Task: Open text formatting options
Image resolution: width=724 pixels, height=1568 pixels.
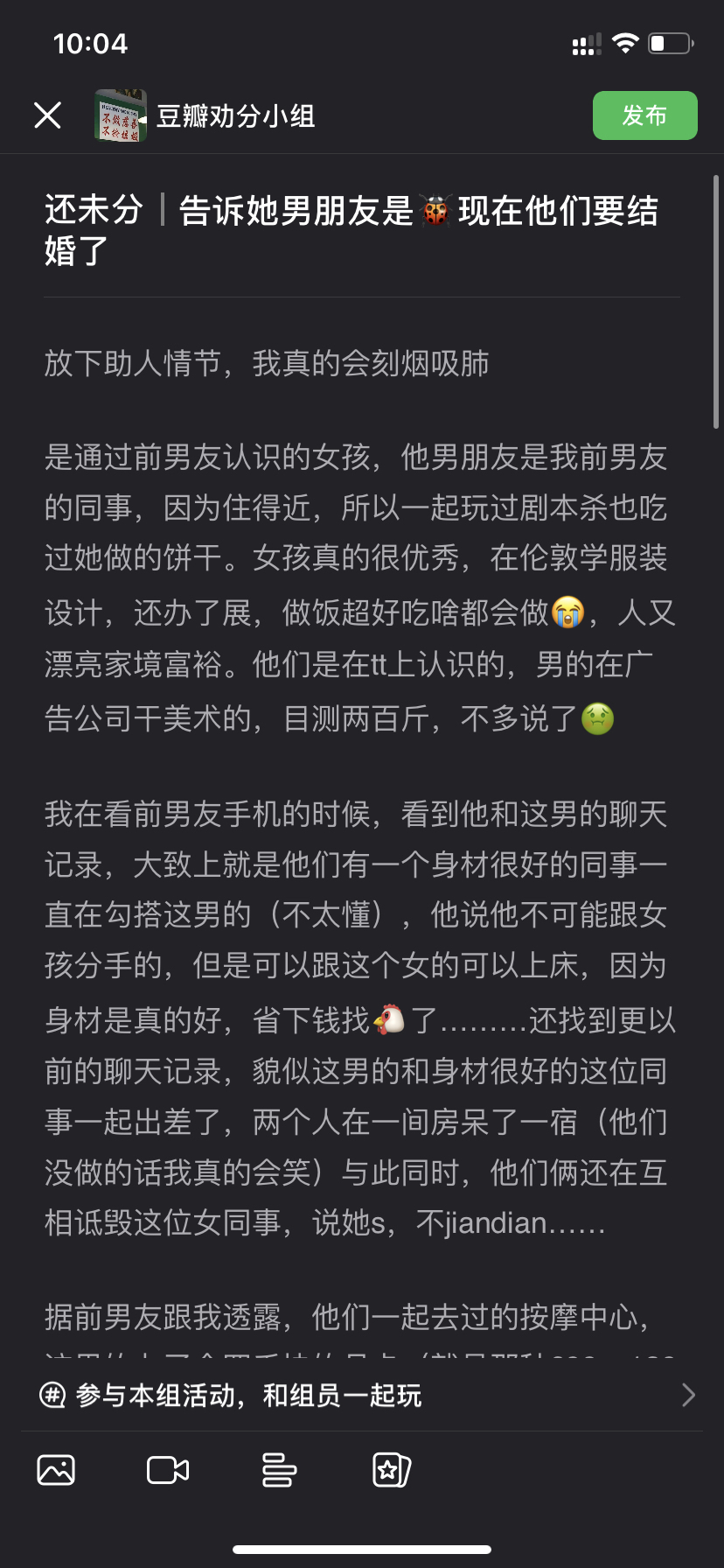Action: (279, 1470)
